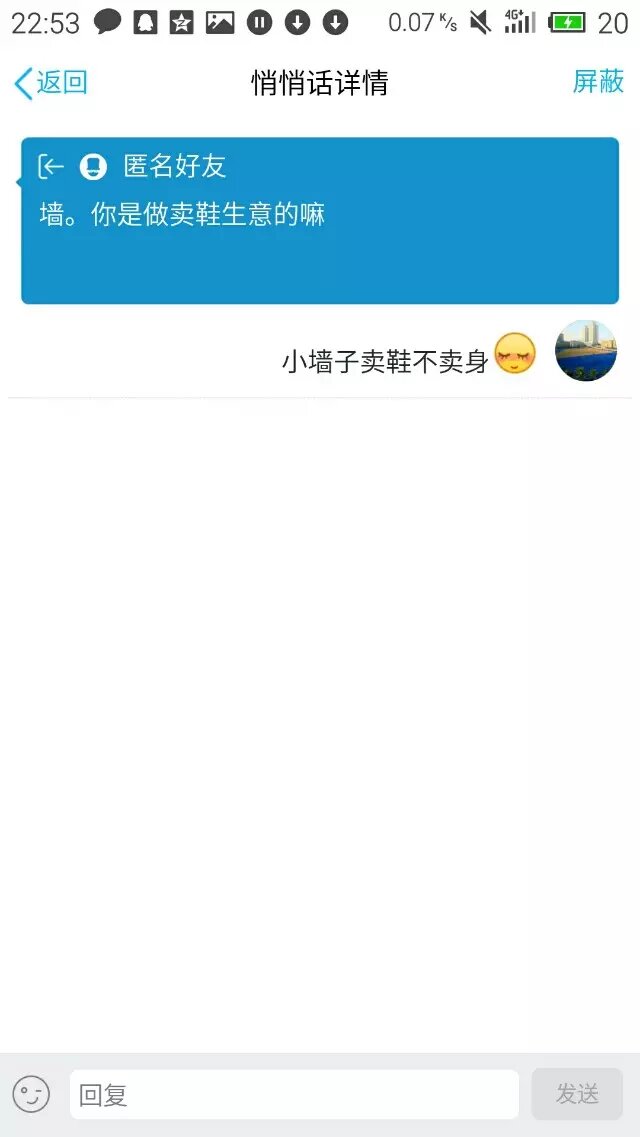Screen dimensions: 640x1137
Task: Open the 匿名好友 whisper message bubble
Action: click(x=320, y=220)
